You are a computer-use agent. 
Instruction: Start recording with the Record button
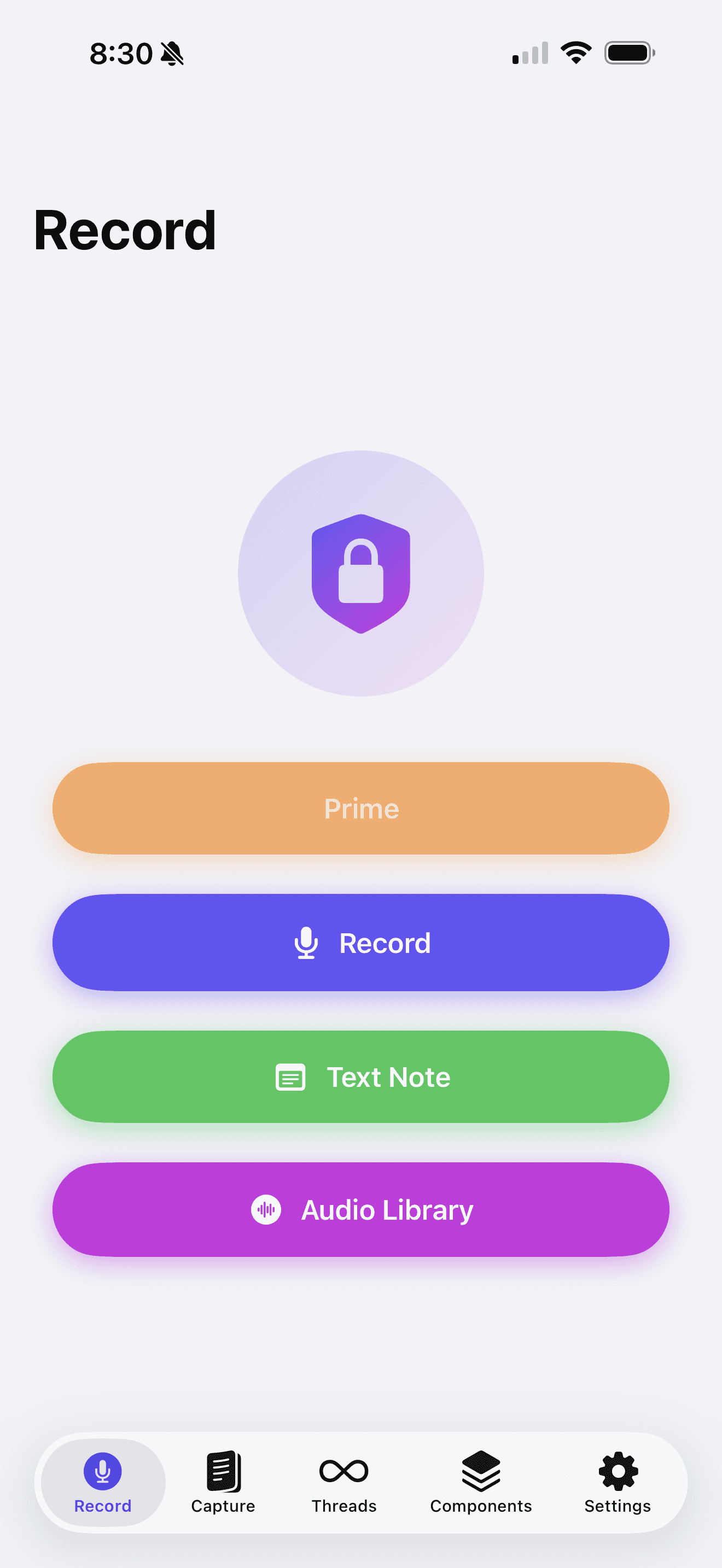pyautogui.click(x=361, y=943)
